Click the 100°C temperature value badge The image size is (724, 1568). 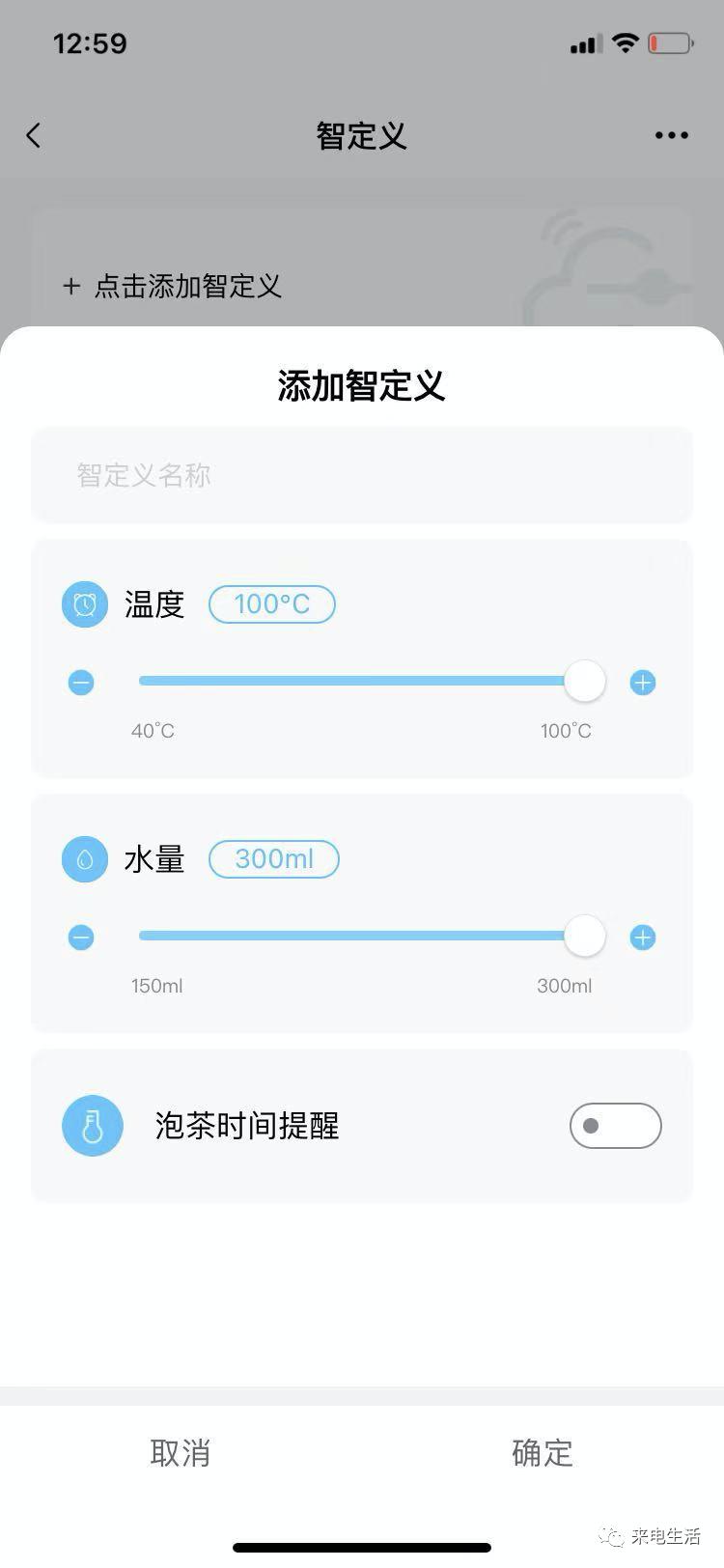[271, 604]
